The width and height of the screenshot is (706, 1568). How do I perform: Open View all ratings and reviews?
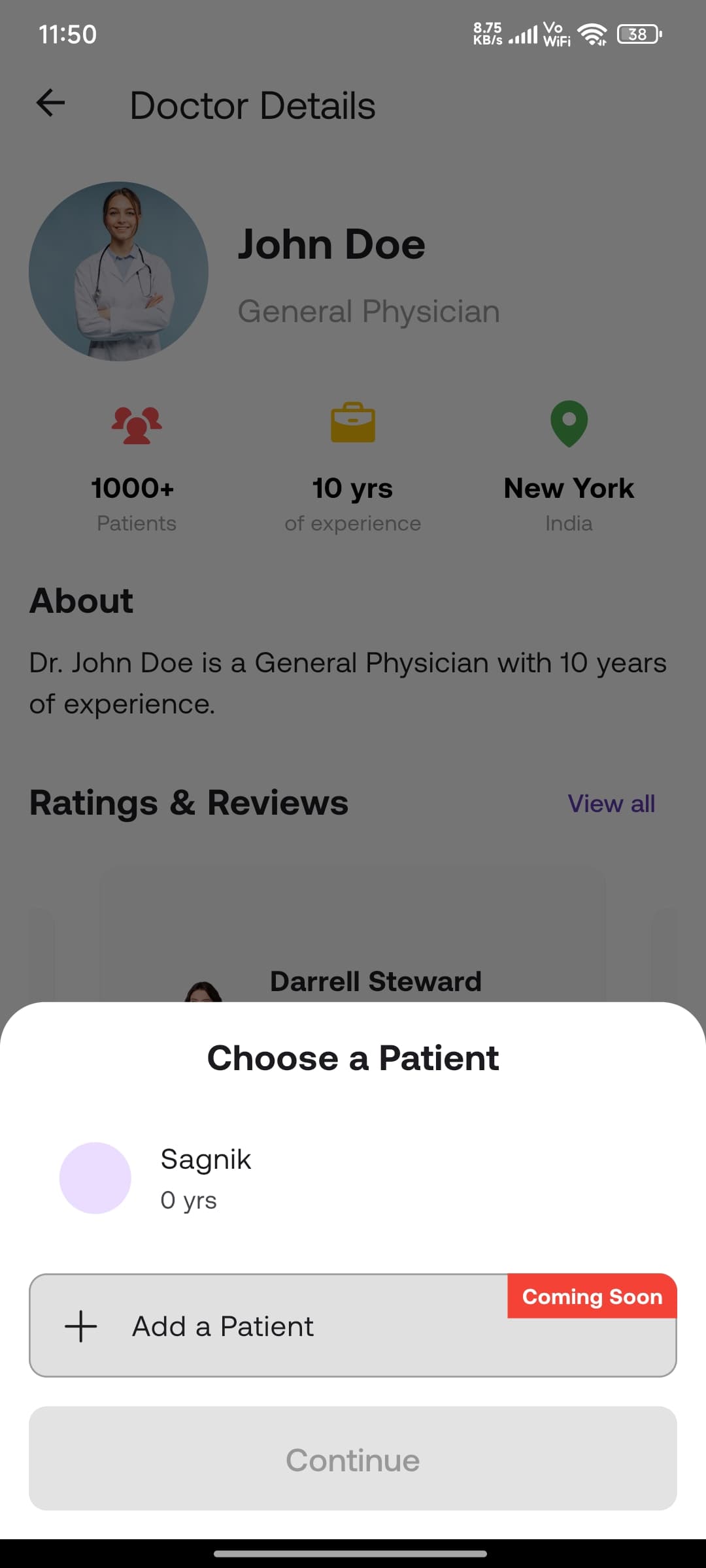click(611, 804)
